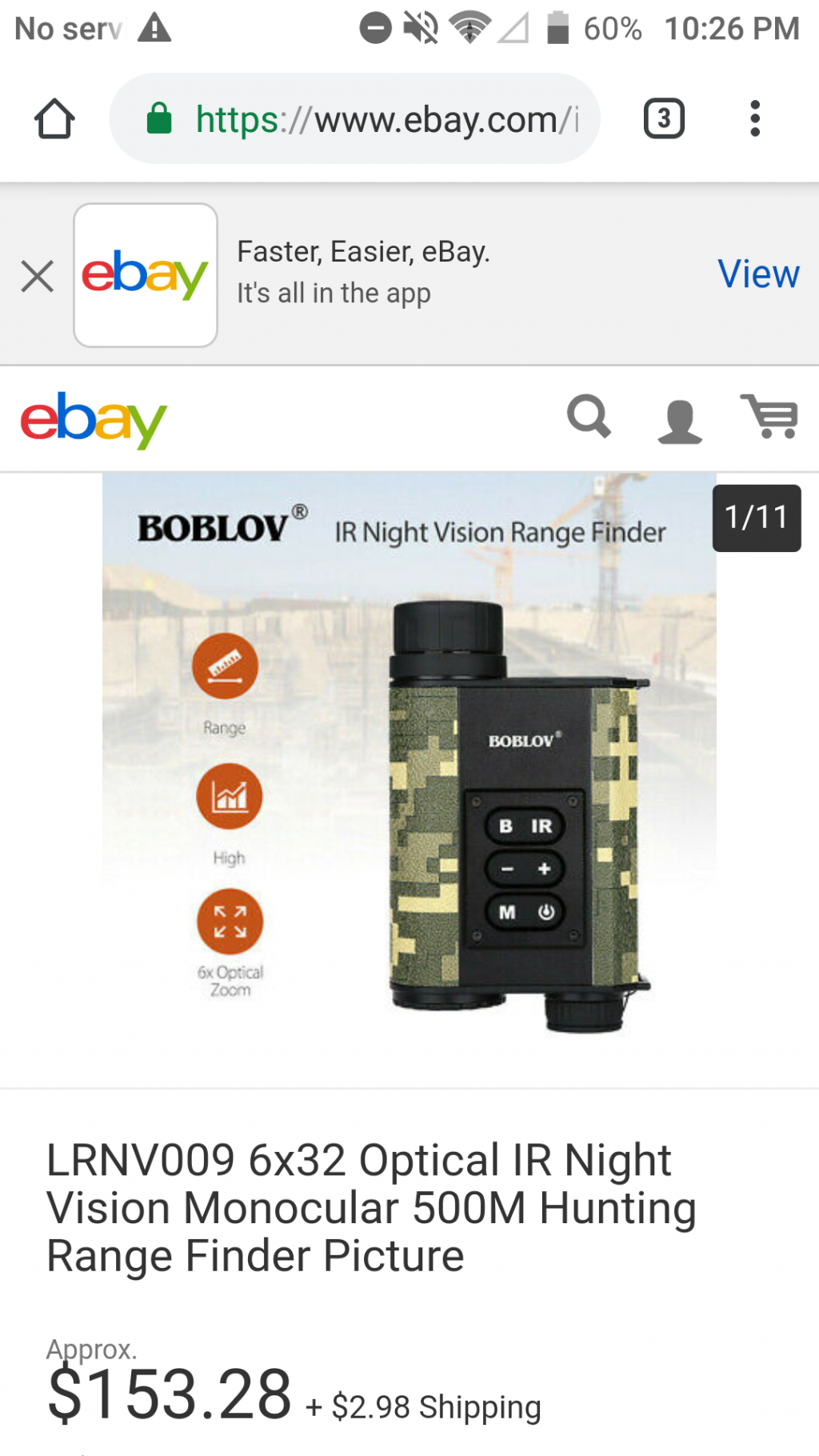
Task: Go to eBay home via the logo
Action: click(94, 420)
